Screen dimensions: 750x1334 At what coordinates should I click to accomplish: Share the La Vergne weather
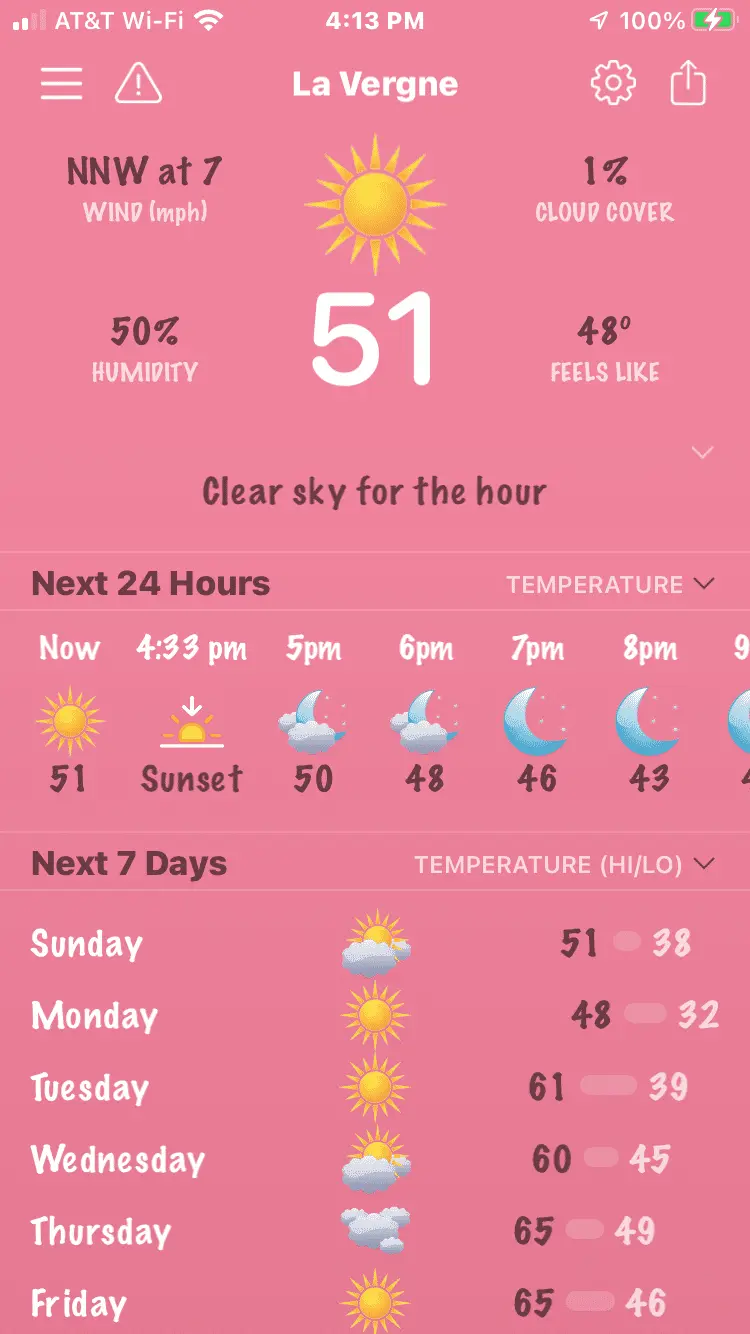(x=688, y=84)
